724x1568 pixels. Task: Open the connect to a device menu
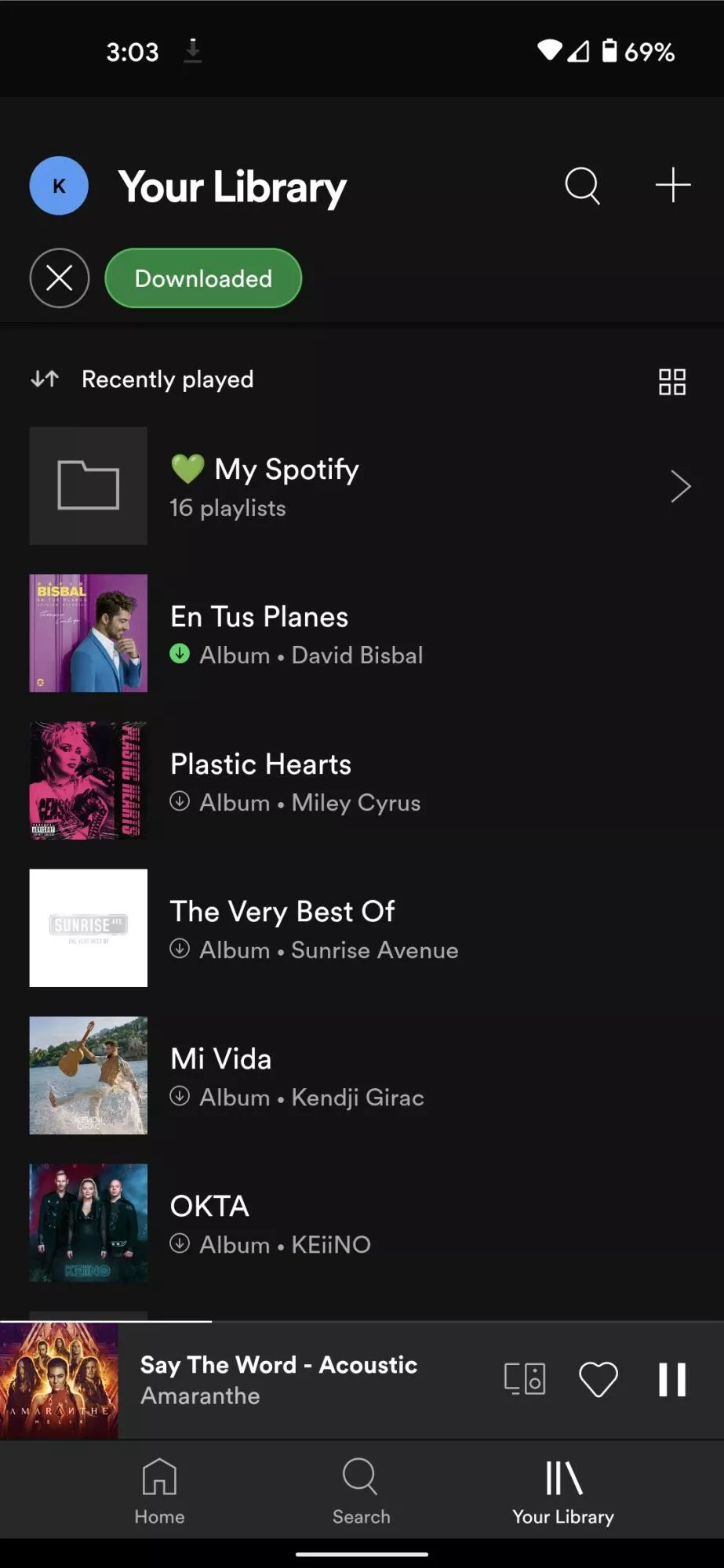click(x=525, y=1379)
